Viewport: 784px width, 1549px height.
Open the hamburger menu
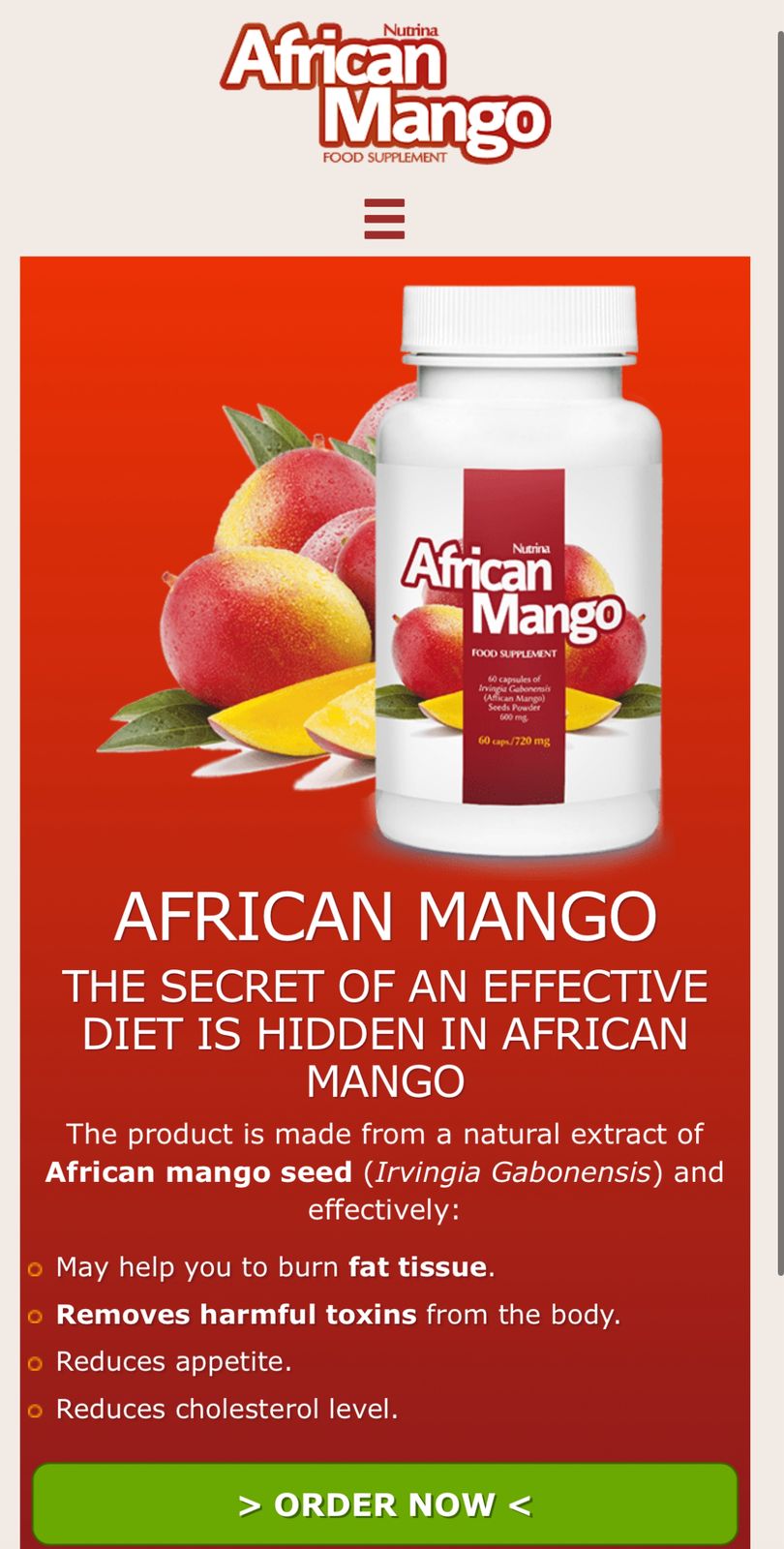pyautogui.click(x=384, y=219)
